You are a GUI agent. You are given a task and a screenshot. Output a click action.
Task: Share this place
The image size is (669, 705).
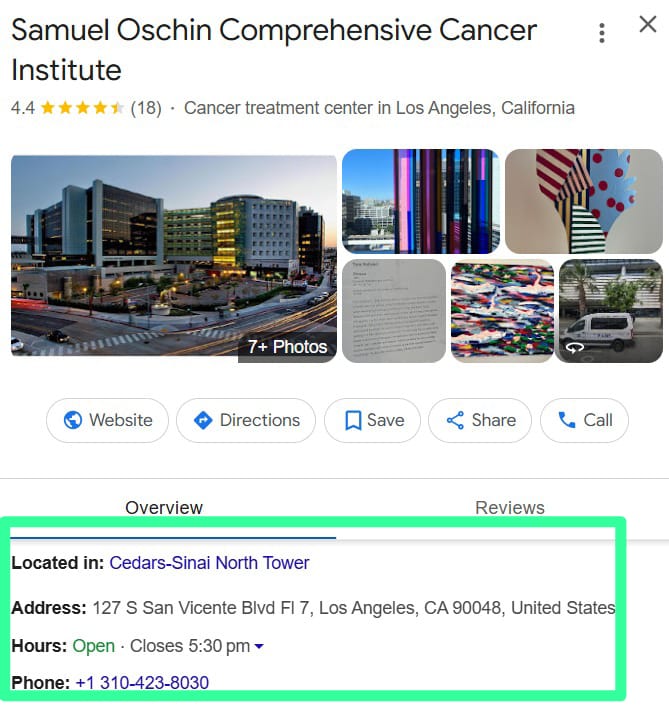tap(480, 420)
